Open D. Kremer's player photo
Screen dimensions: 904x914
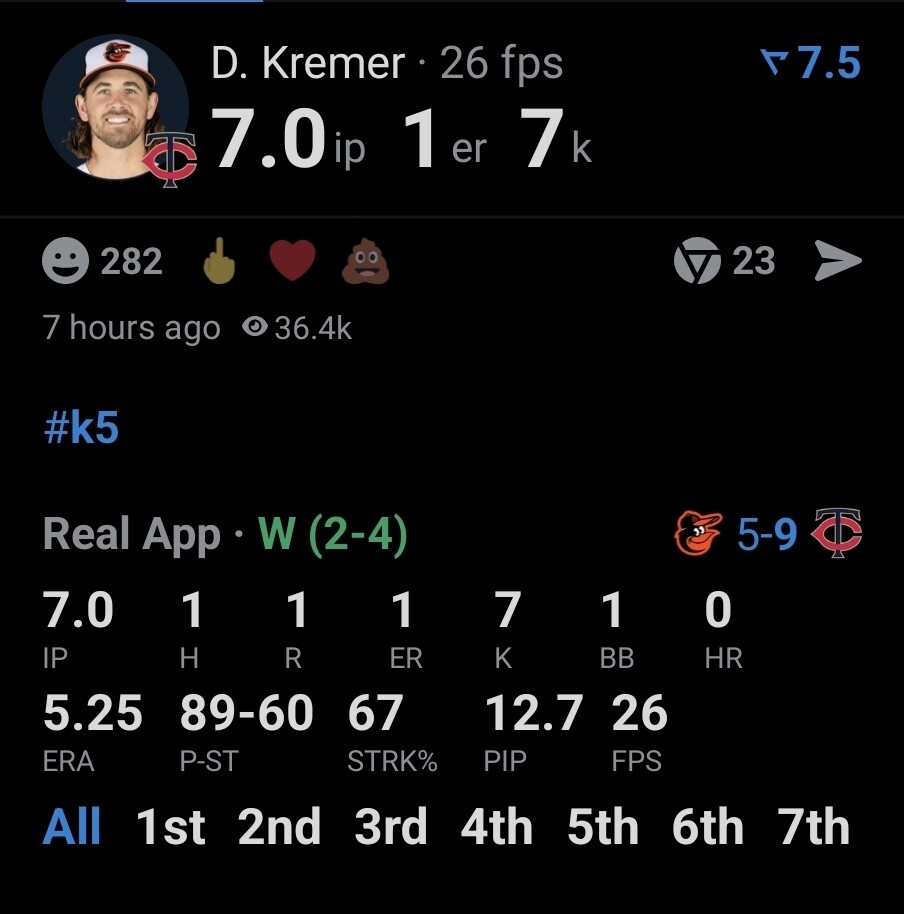(x=115, y=107)
